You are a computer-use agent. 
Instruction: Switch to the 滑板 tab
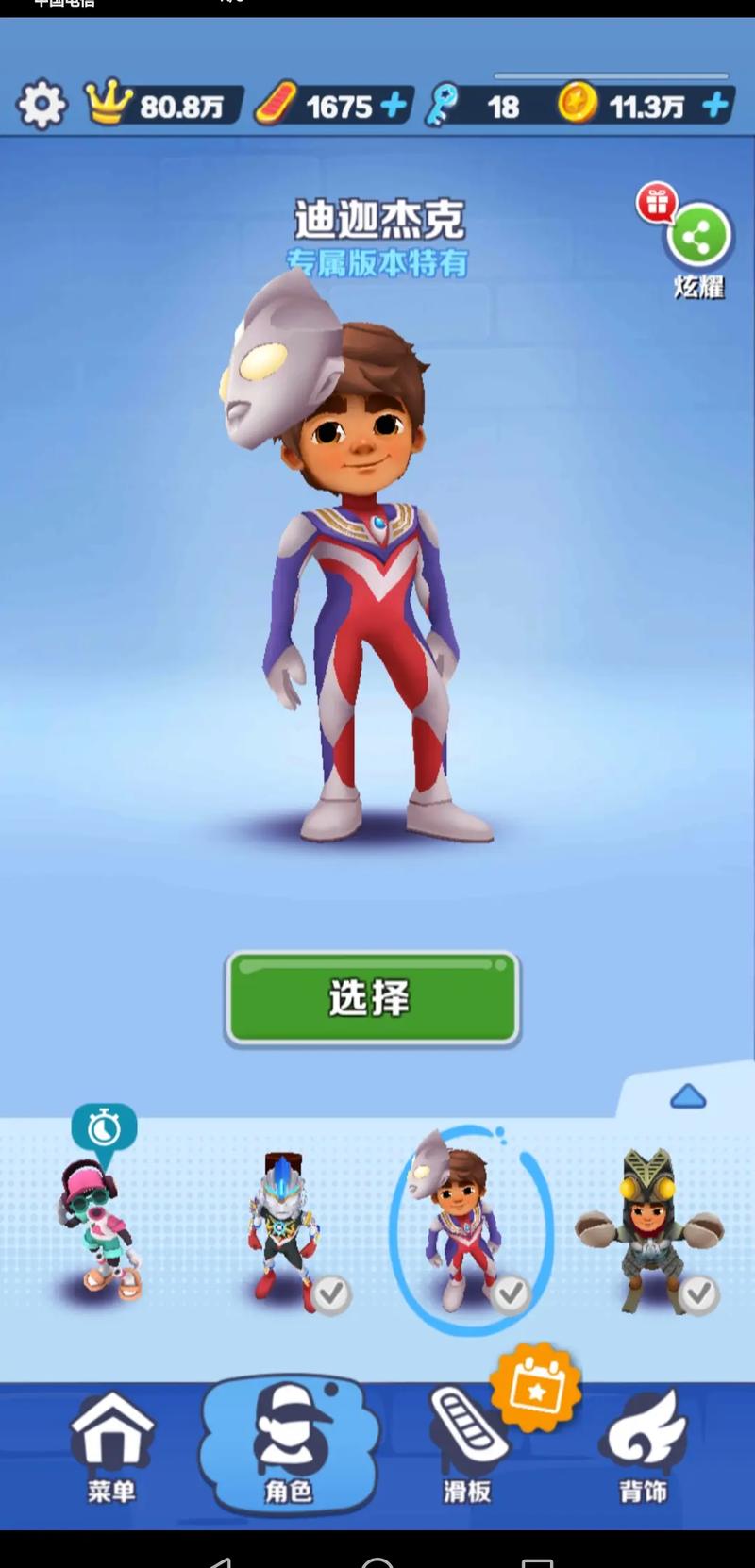pyautogui.click(x=467, y=1447)
